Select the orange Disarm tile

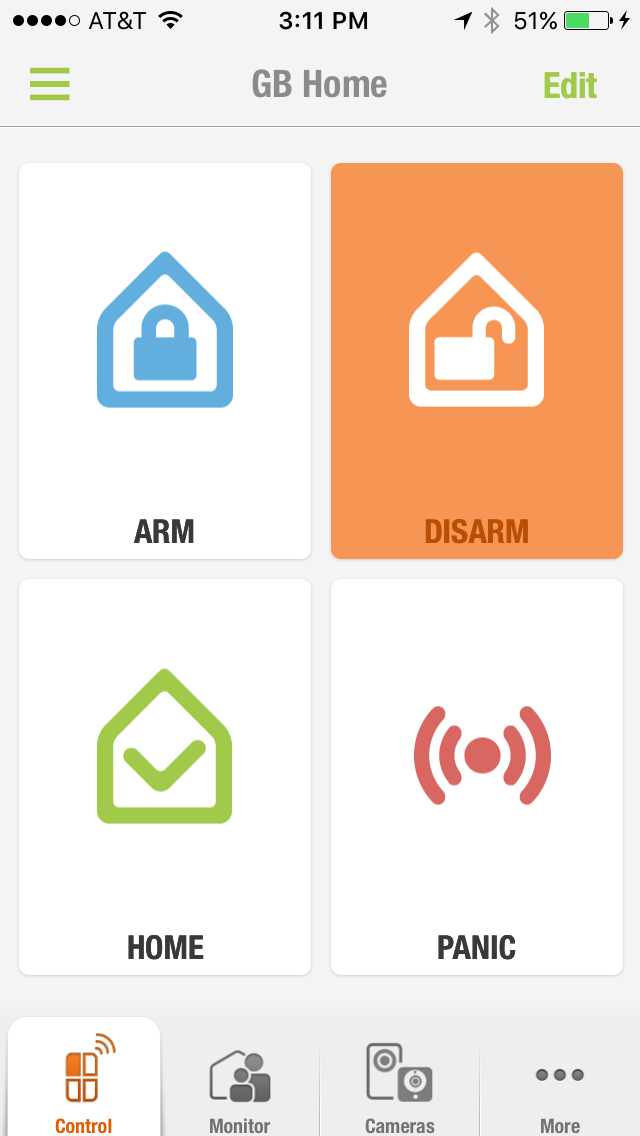(x=477, y=361)
